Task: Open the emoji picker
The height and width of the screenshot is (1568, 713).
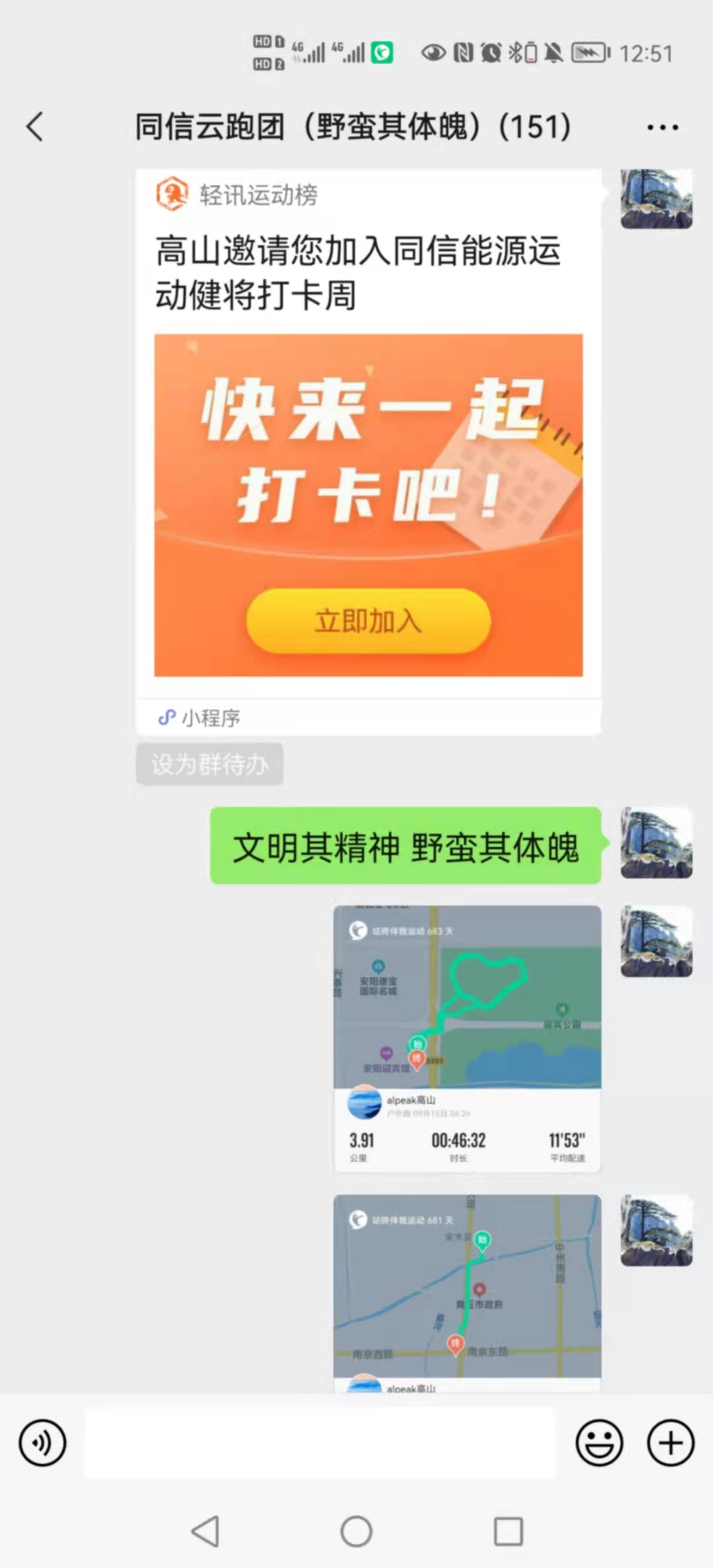Action: point(599,1443)
